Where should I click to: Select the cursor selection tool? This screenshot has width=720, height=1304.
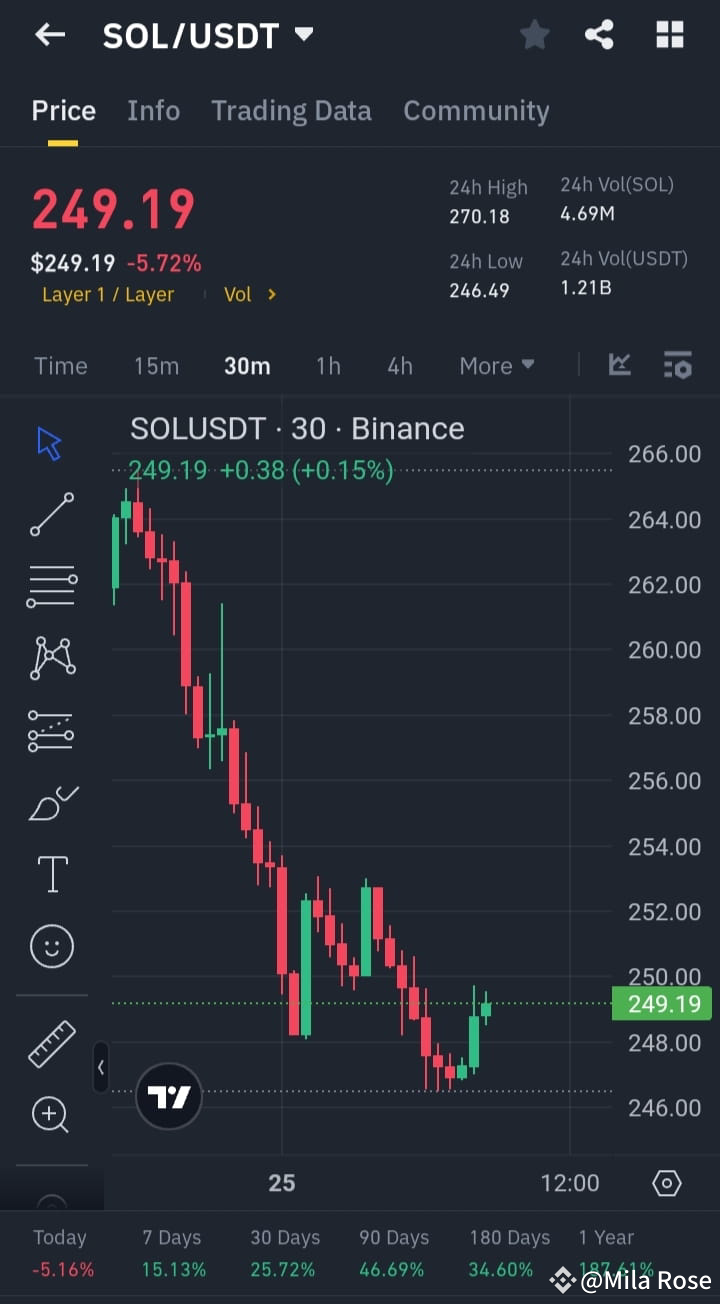coord(50,442)
